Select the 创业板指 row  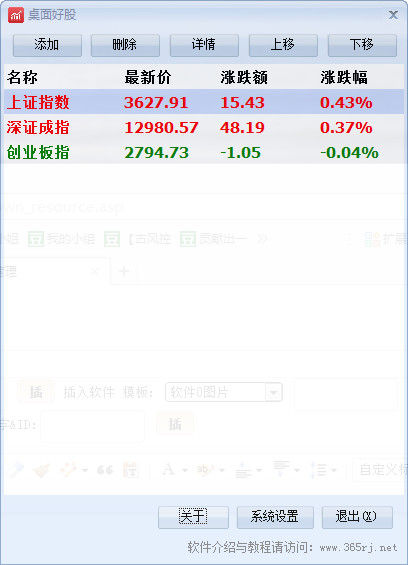click(x=204, y=152)
